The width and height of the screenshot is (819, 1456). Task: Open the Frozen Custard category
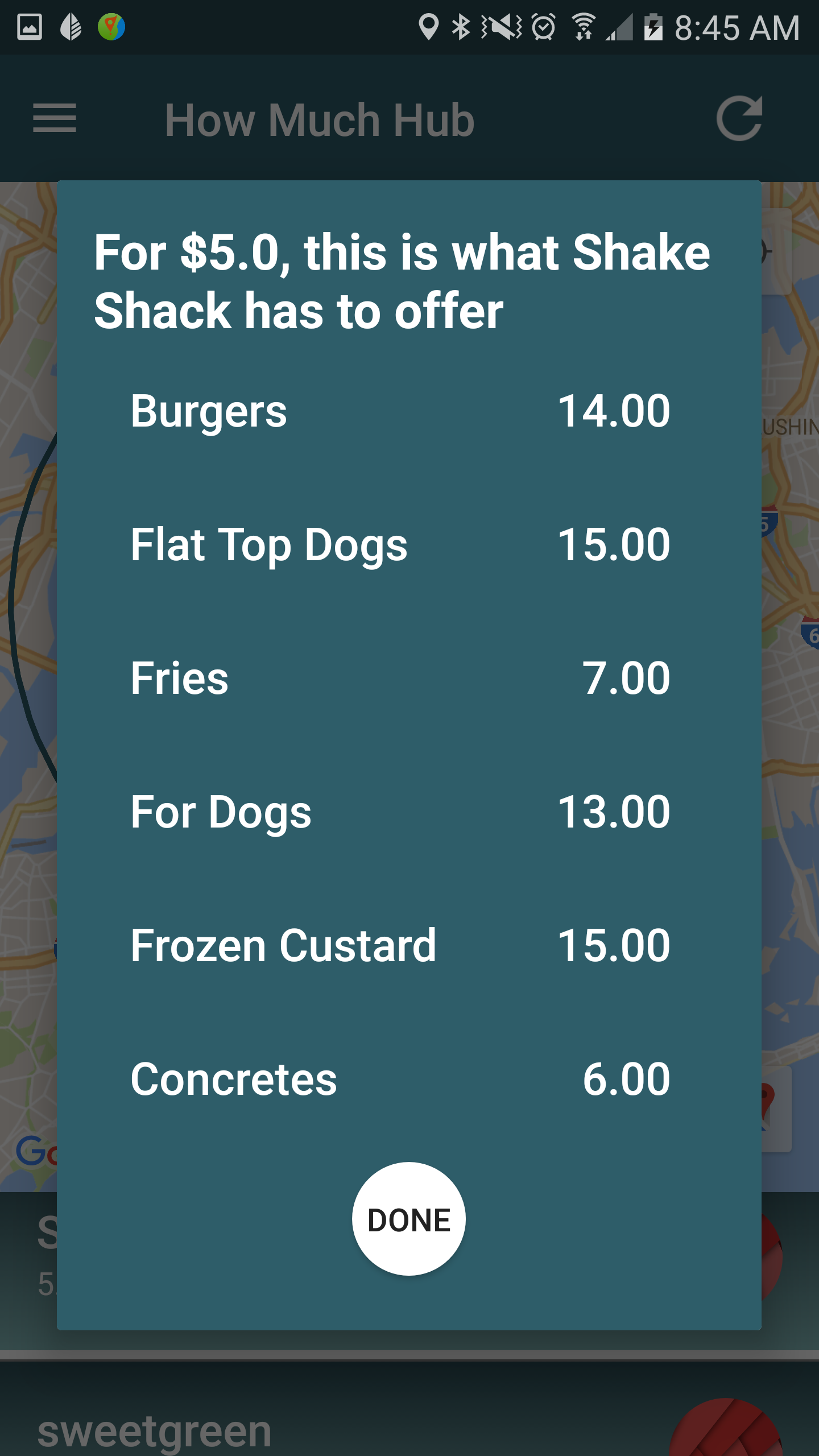(x=400, y=945)
